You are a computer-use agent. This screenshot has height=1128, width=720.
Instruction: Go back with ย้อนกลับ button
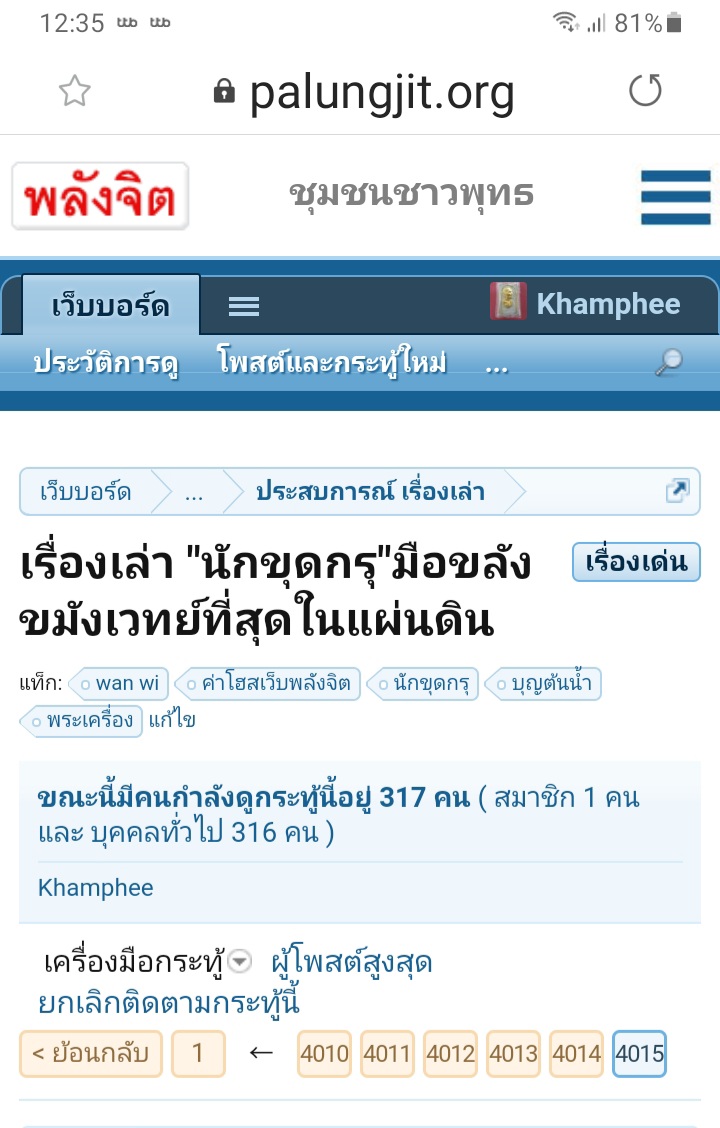(x=91, y=1053)
